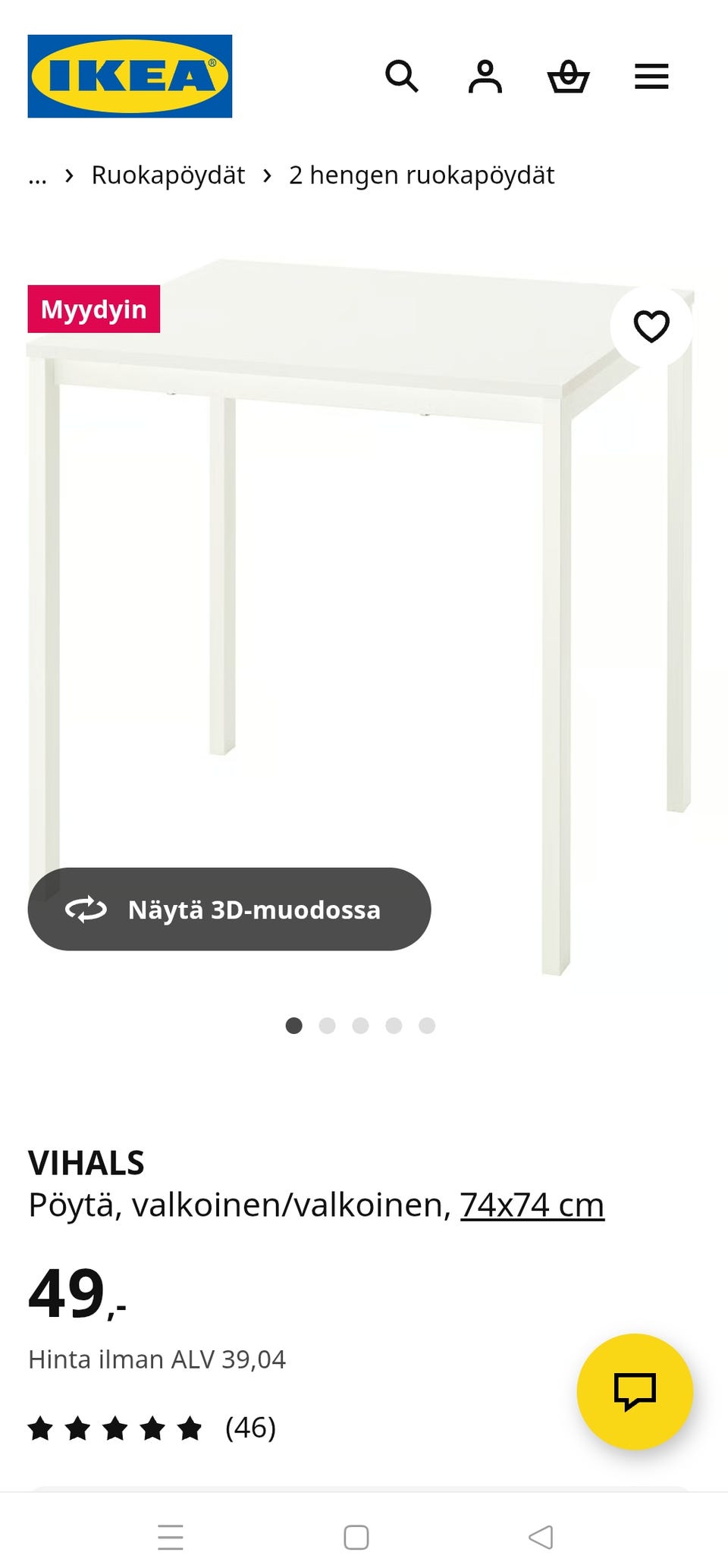
Task: Tap the Android back navigation button
Action: click(x=541, y=1536)
